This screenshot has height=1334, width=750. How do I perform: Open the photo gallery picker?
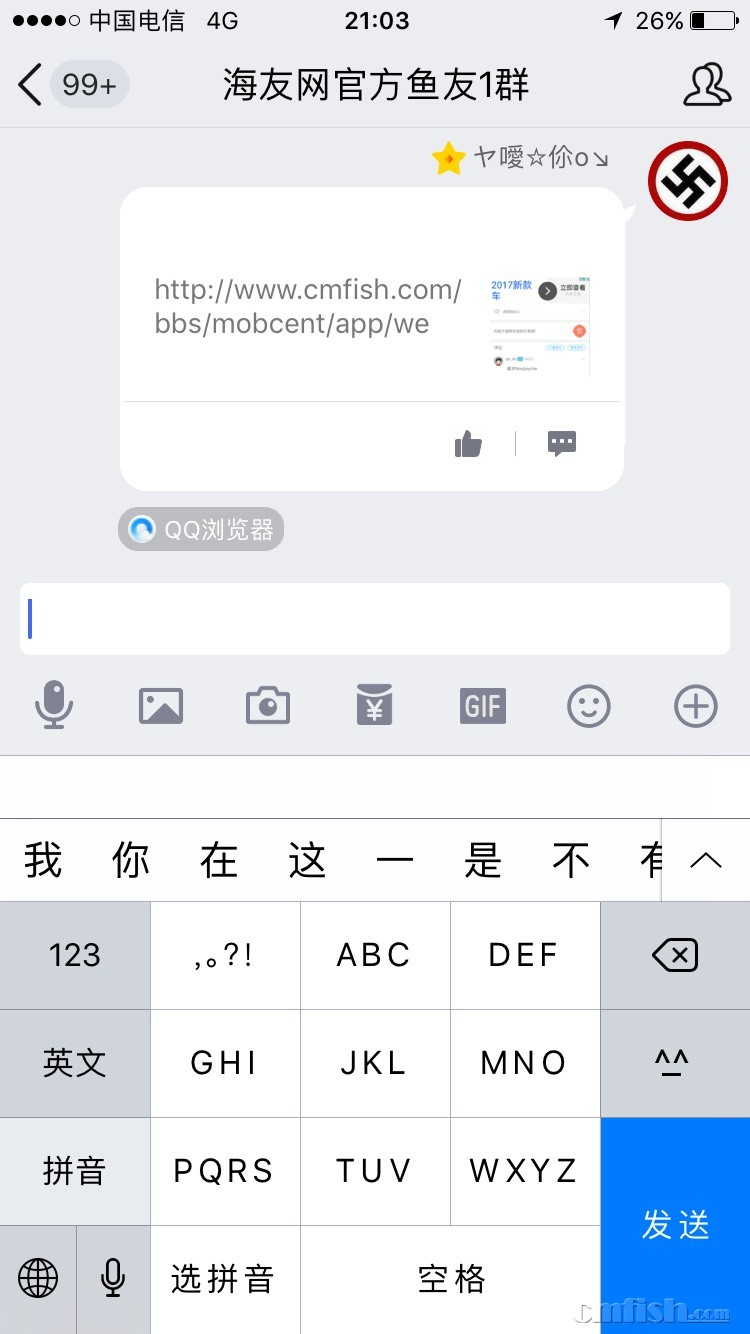coord(161,706)
